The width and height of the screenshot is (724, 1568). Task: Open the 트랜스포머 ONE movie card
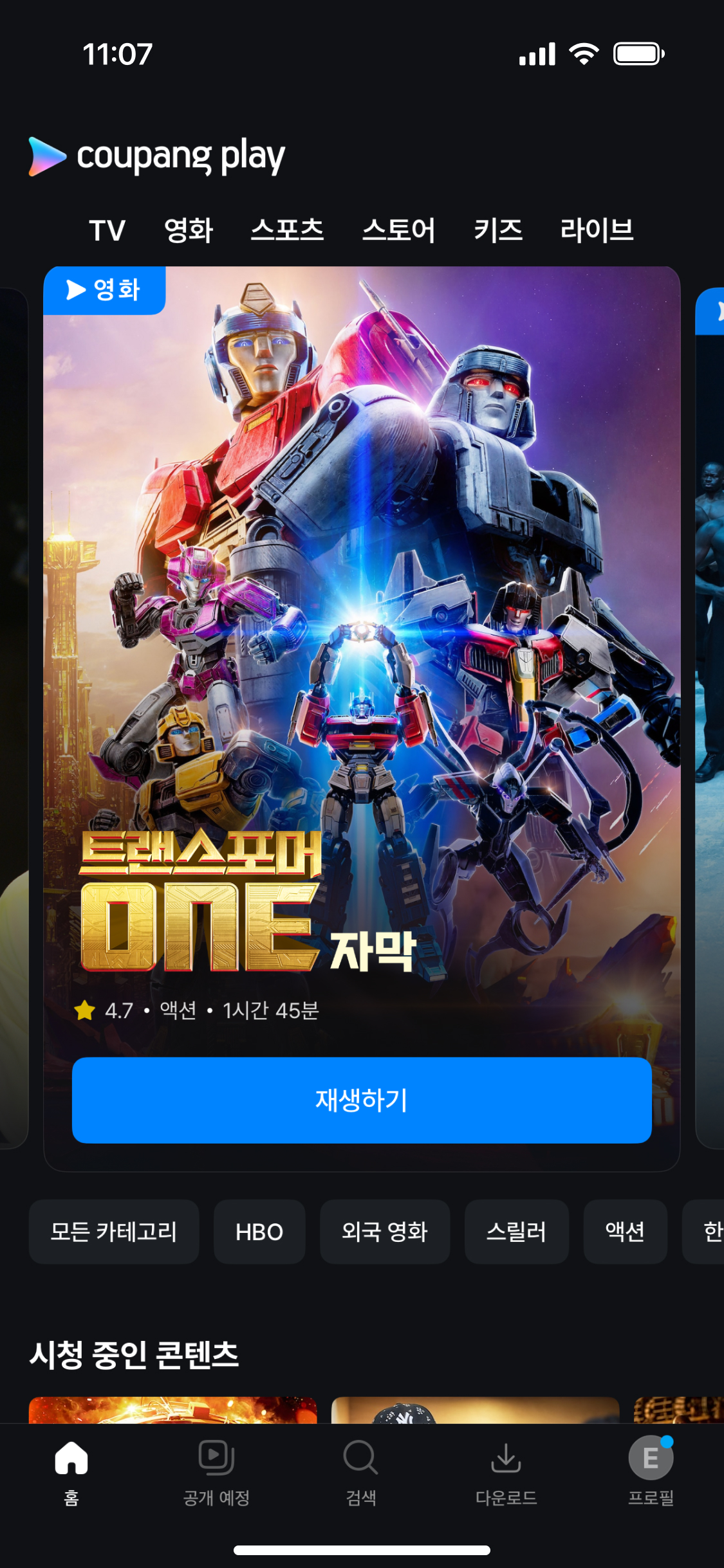pos(362,643)
